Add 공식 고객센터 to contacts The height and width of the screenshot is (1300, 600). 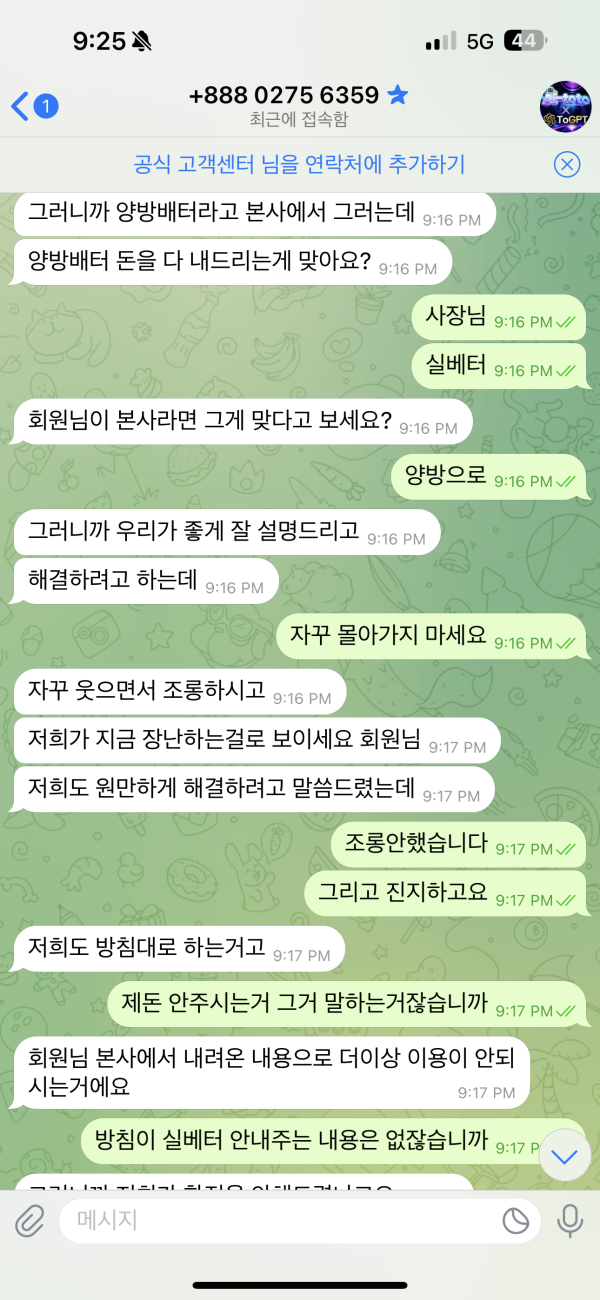click(x=299, y=164)
